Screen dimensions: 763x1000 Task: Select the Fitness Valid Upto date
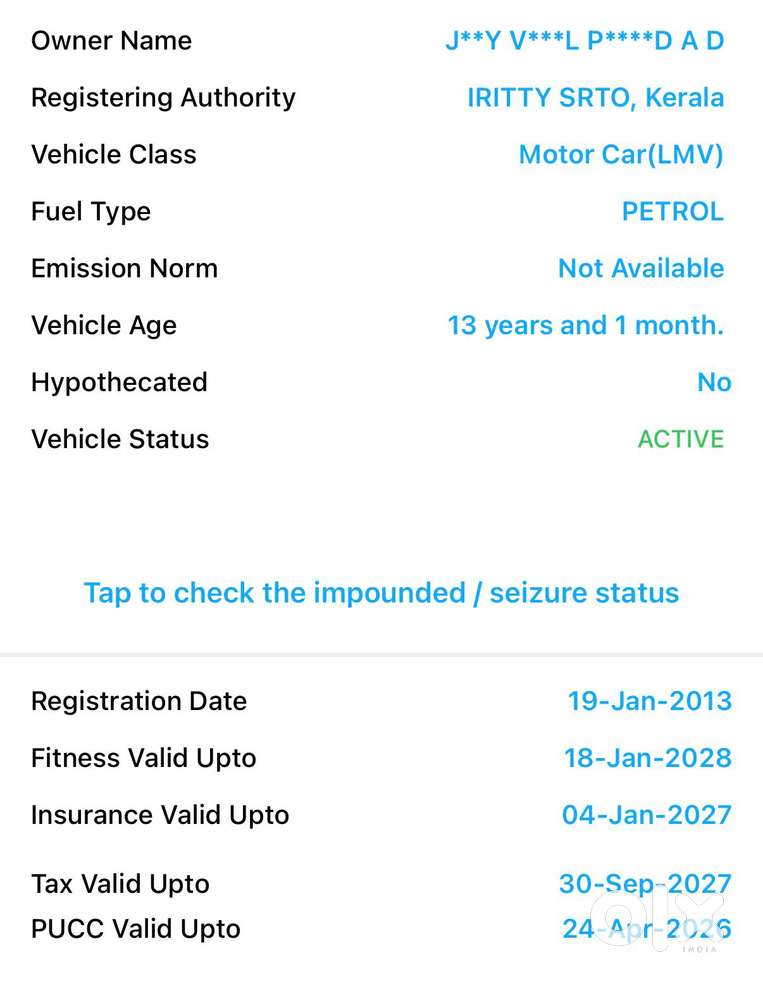[x=647, y=758]
